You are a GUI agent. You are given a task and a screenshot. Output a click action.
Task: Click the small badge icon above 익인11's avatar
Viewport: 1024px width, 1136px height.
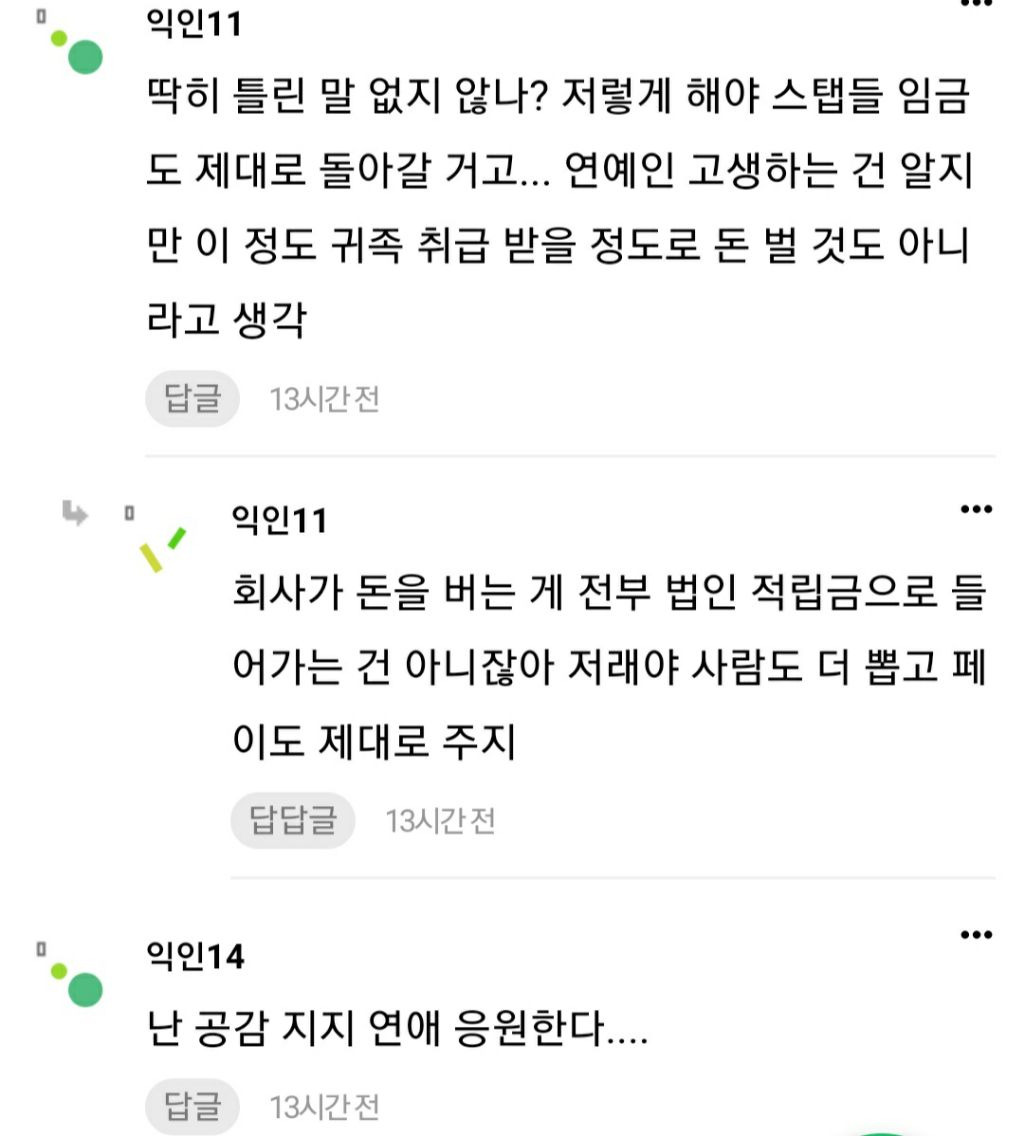40,13
